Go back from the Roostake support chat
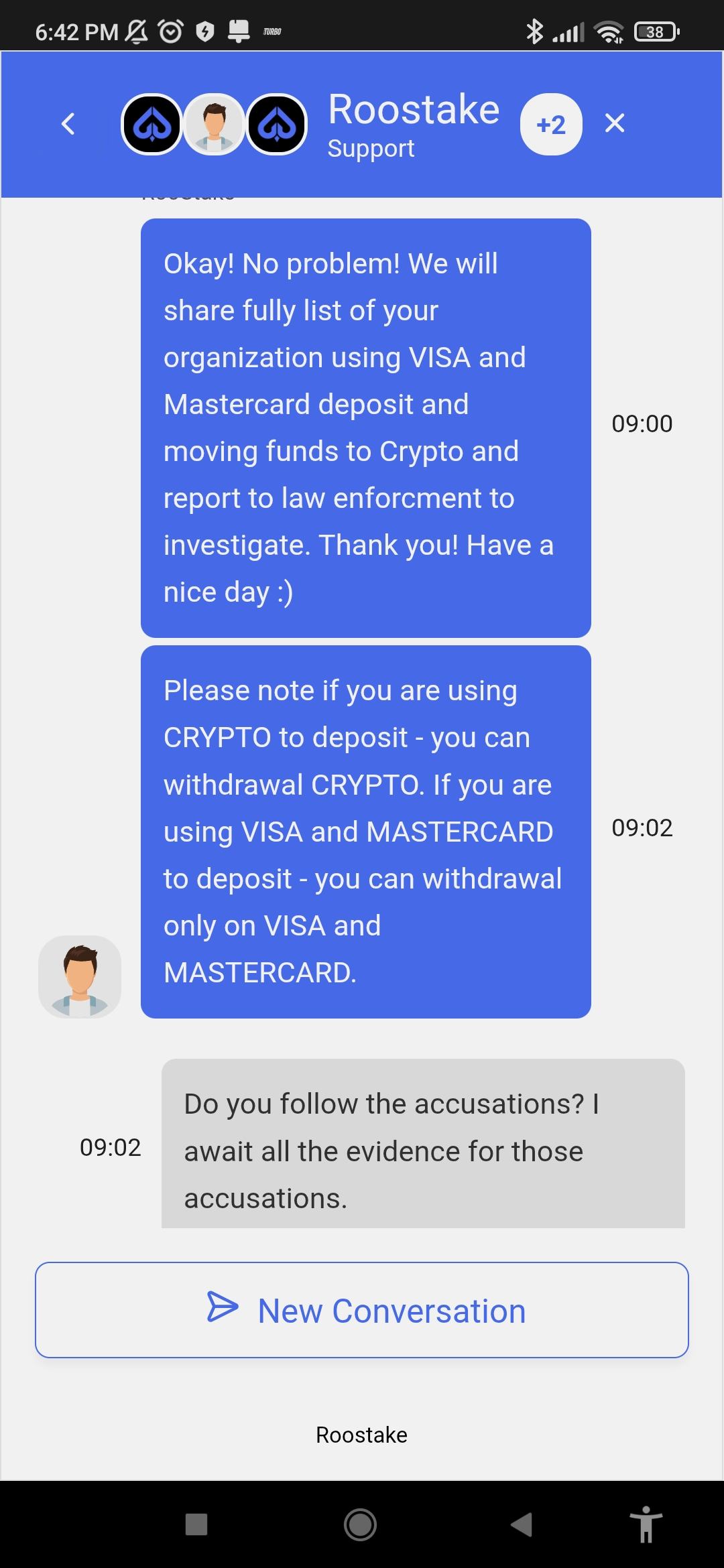 [x=68, y=124]
